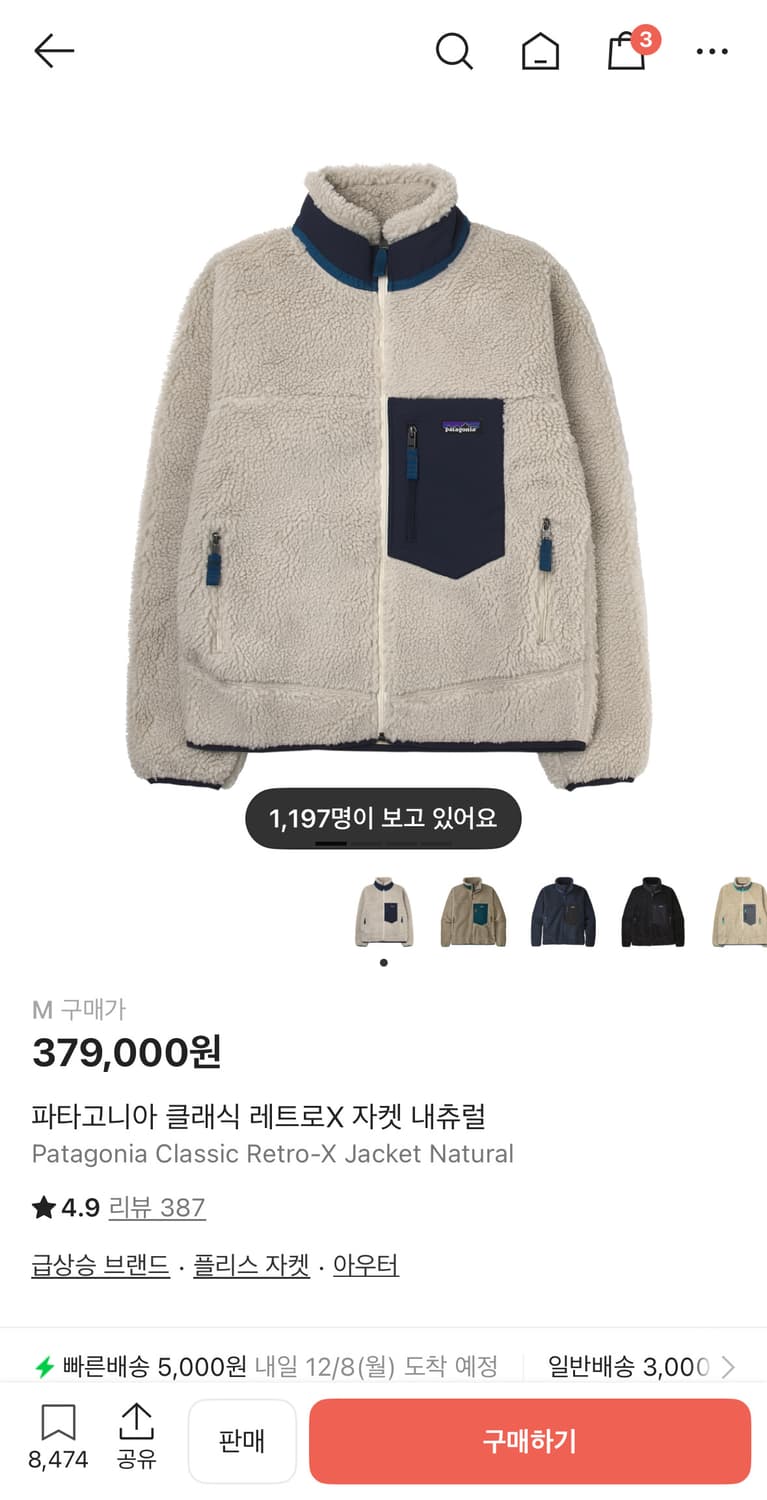
Task: Tap the back arrow icon
Action: point(54,51)
